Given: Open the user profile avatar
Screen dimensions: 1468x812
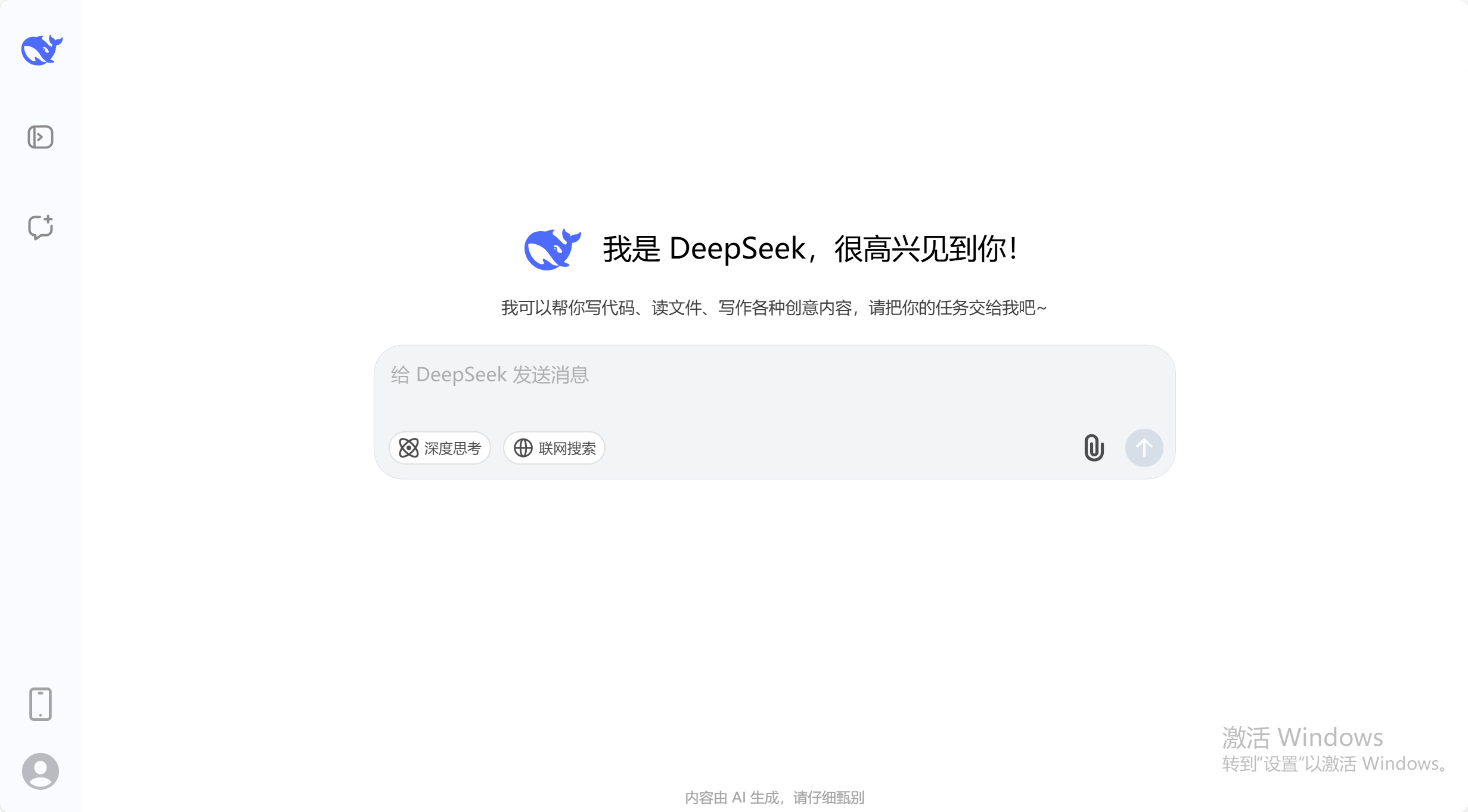Looking at the screenshot, I should coord(41,771).
